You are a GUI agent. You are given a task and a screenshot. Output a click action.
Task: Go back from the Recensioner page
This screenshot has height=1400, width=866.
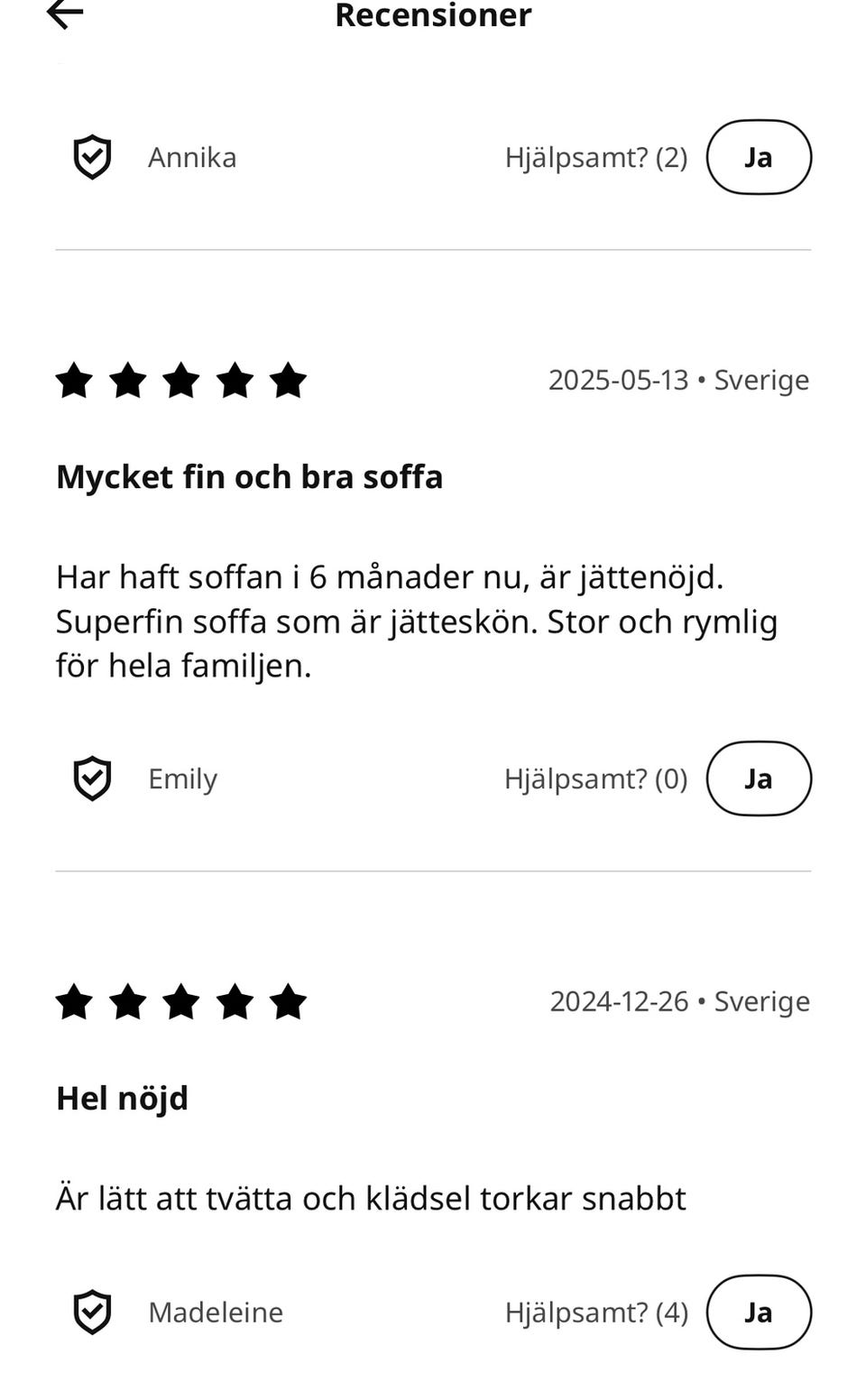coord(65,14)
